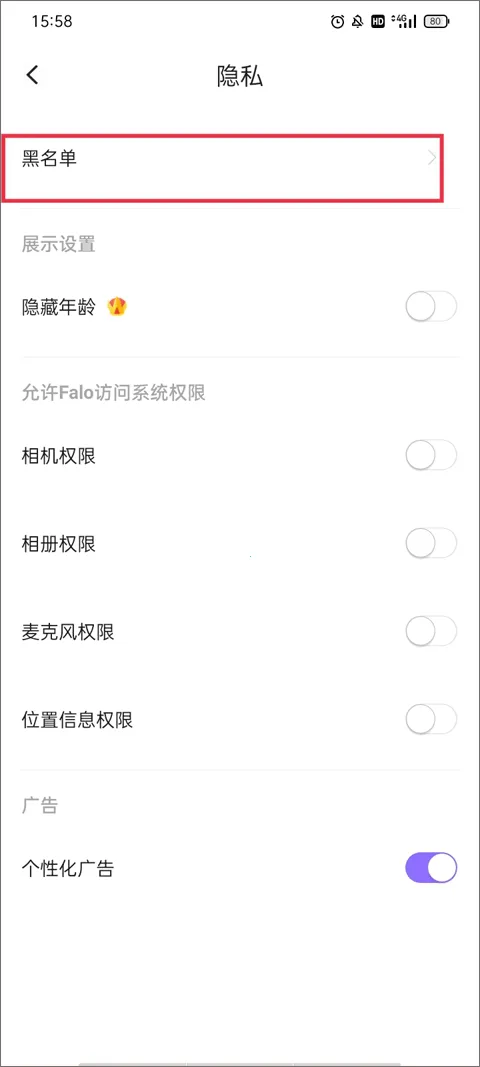Switch on 位置信息权限 location permission

tap(431, 719)
